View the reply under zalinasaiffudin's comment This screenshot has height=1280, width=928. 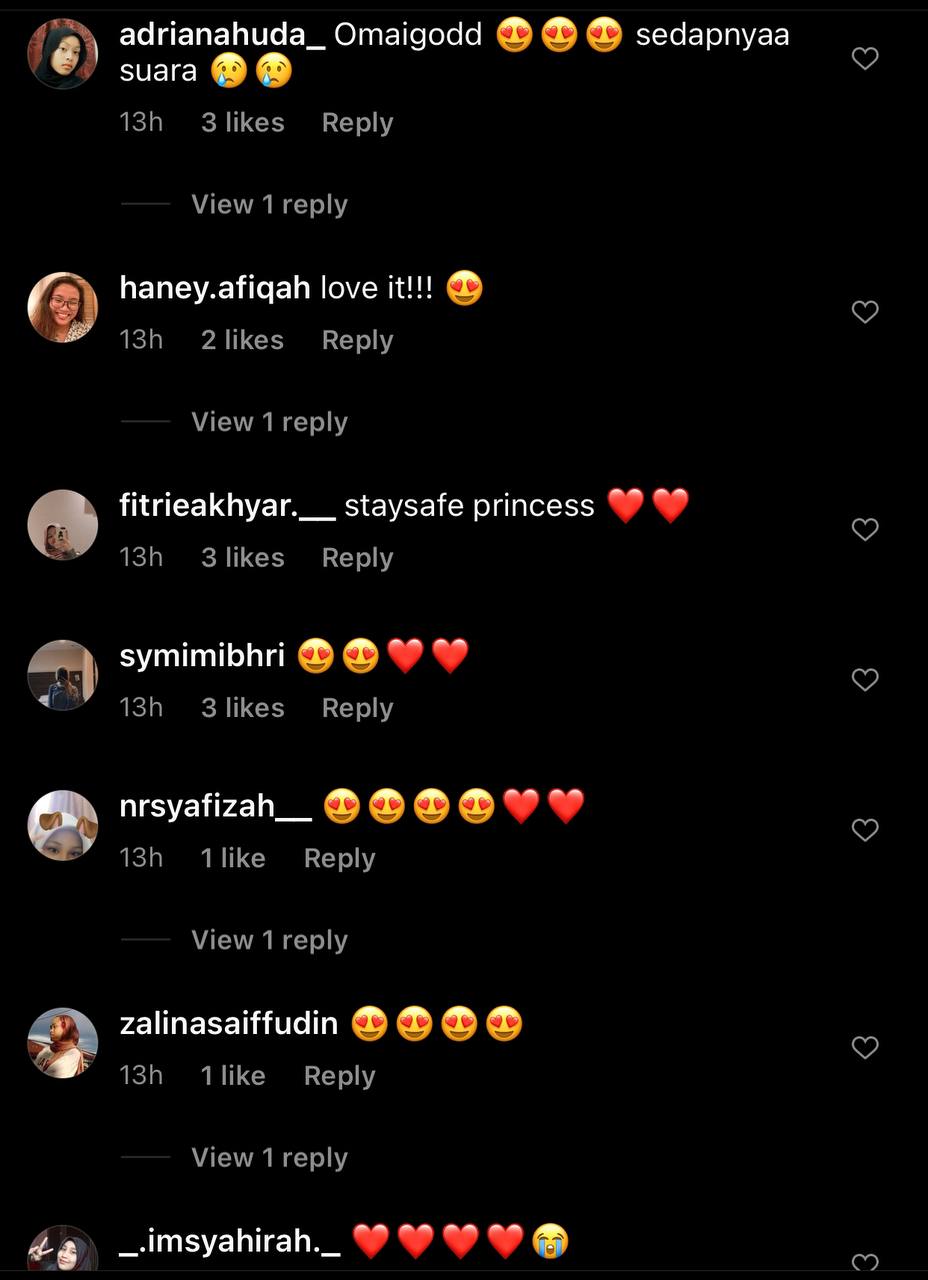[269, 1158]
